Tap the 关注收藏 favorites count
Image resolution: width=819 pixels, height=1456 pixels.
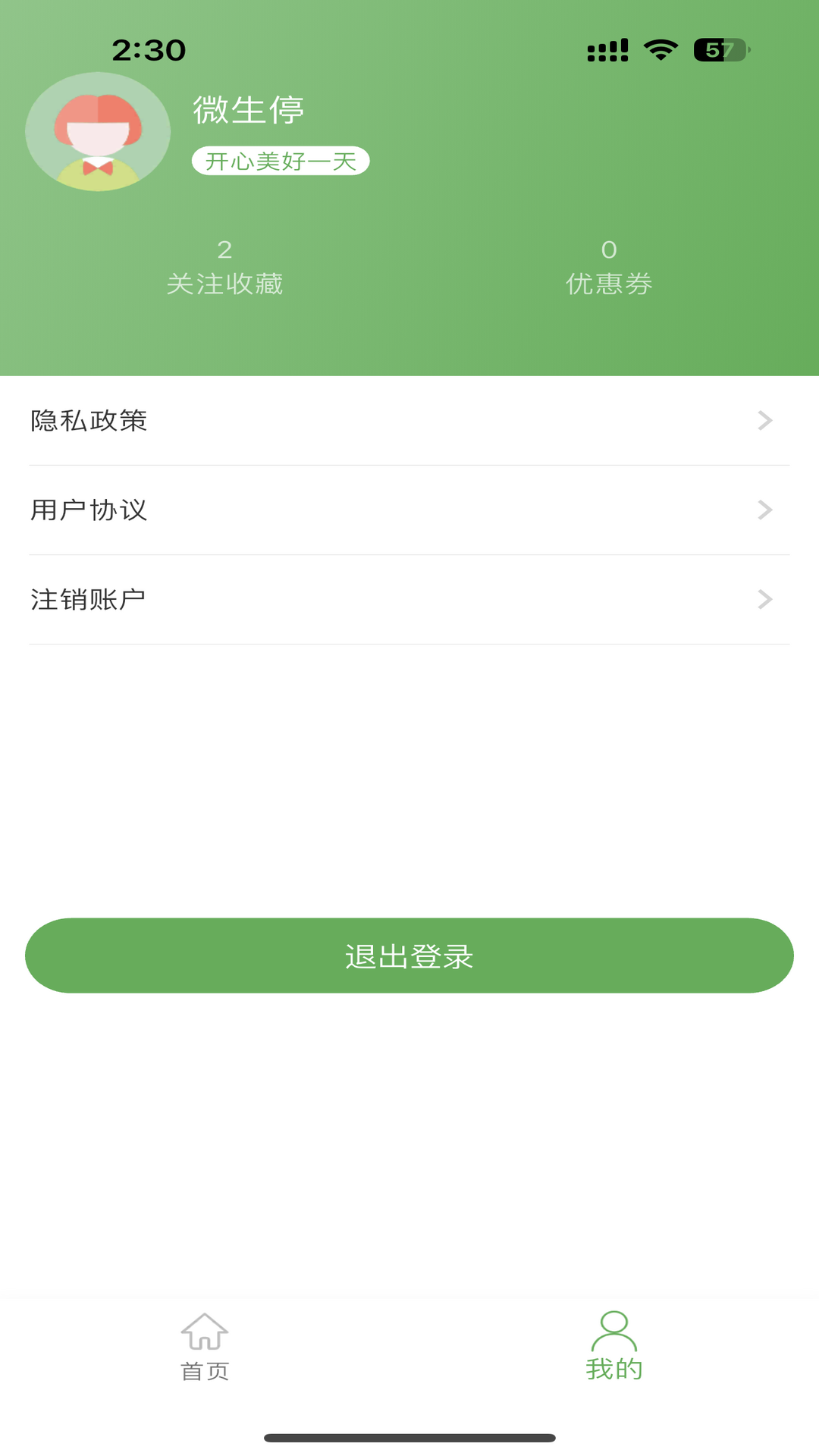(x=225, y=284)
